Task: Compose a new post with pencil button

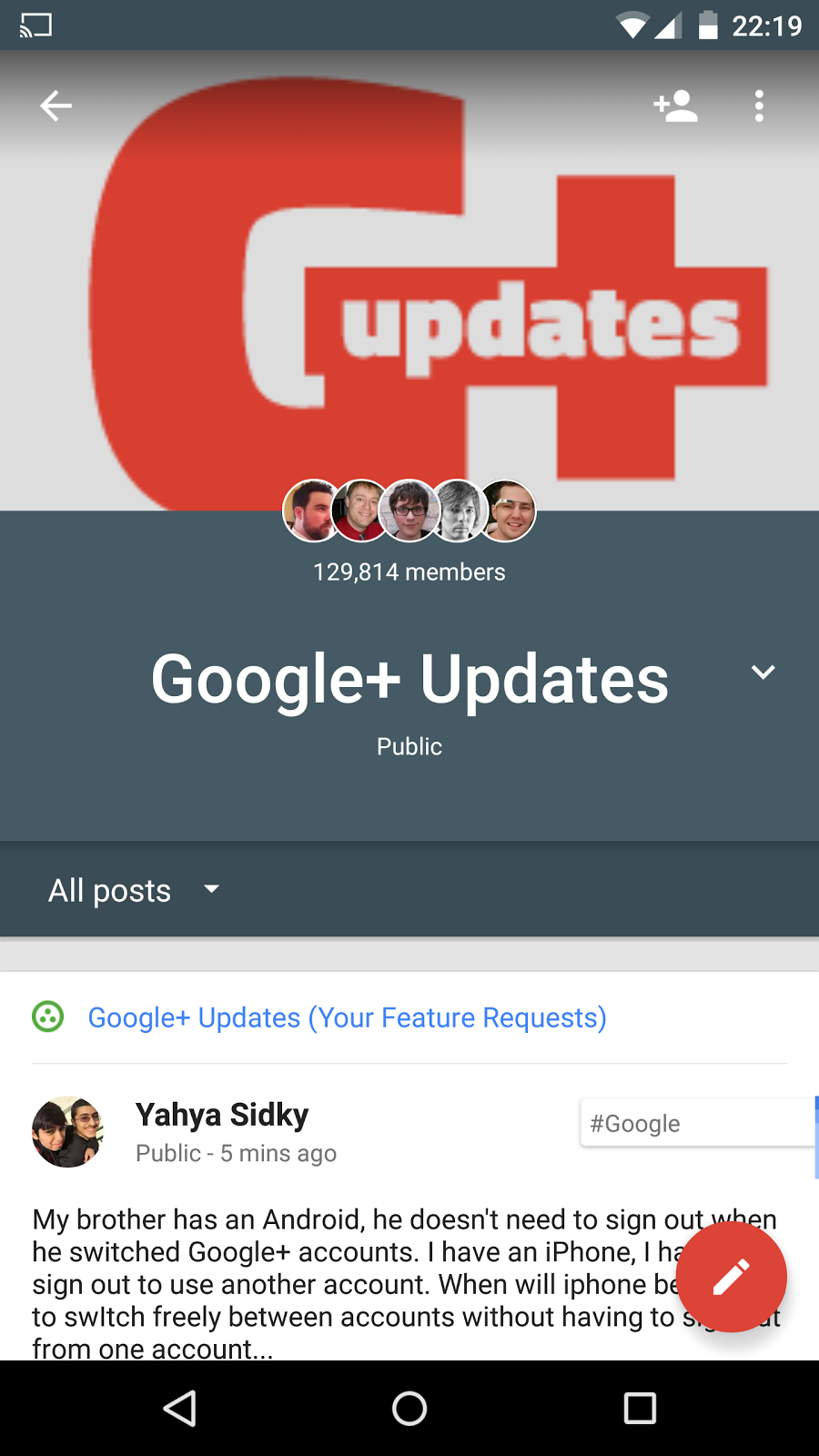Action: pyautogui.click(x=731, y=1277)
